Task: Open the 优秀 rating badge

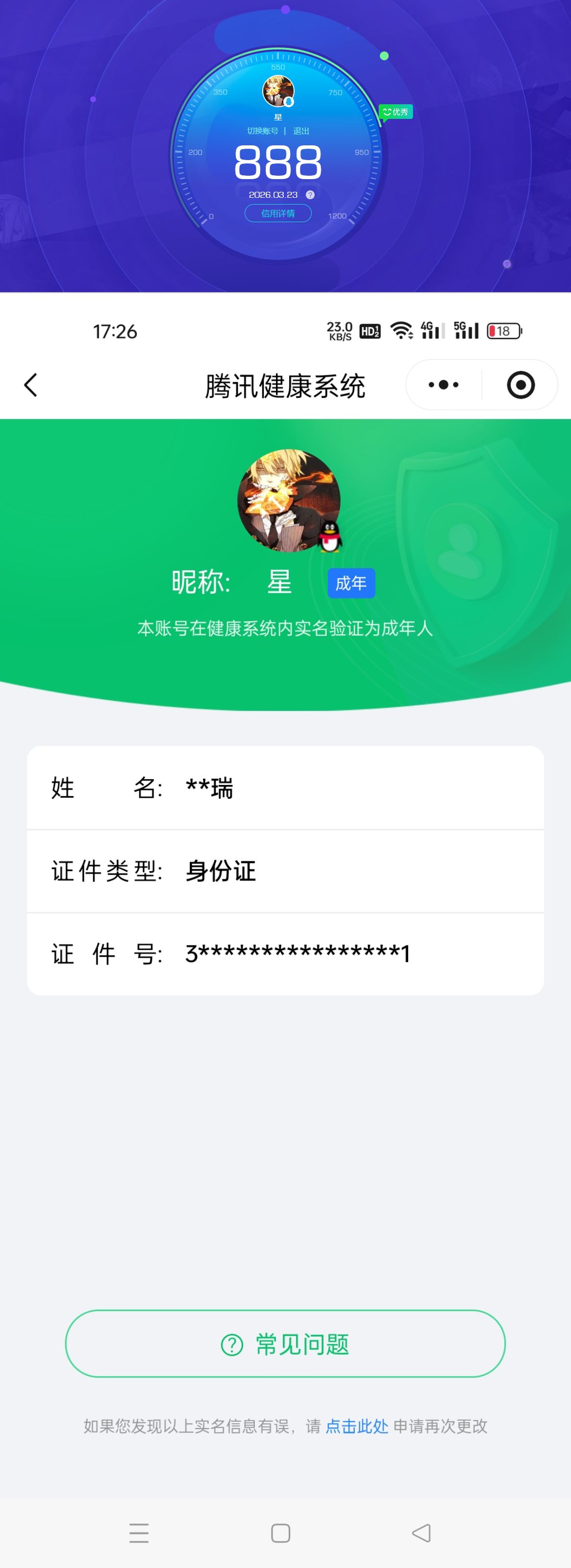Action: [x=396, y=112]
